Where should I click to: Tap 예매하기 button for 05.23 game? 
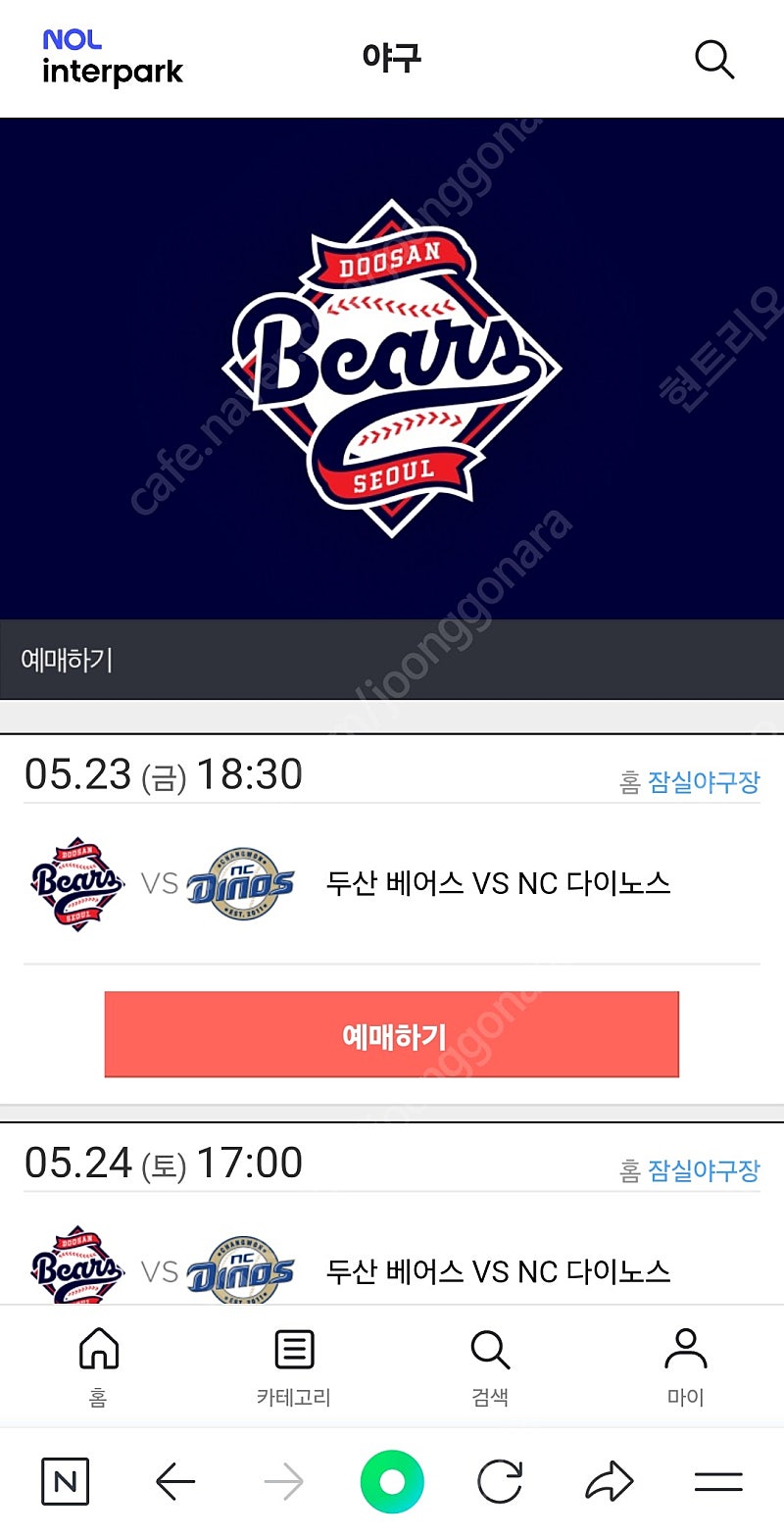coord(392,1034)
